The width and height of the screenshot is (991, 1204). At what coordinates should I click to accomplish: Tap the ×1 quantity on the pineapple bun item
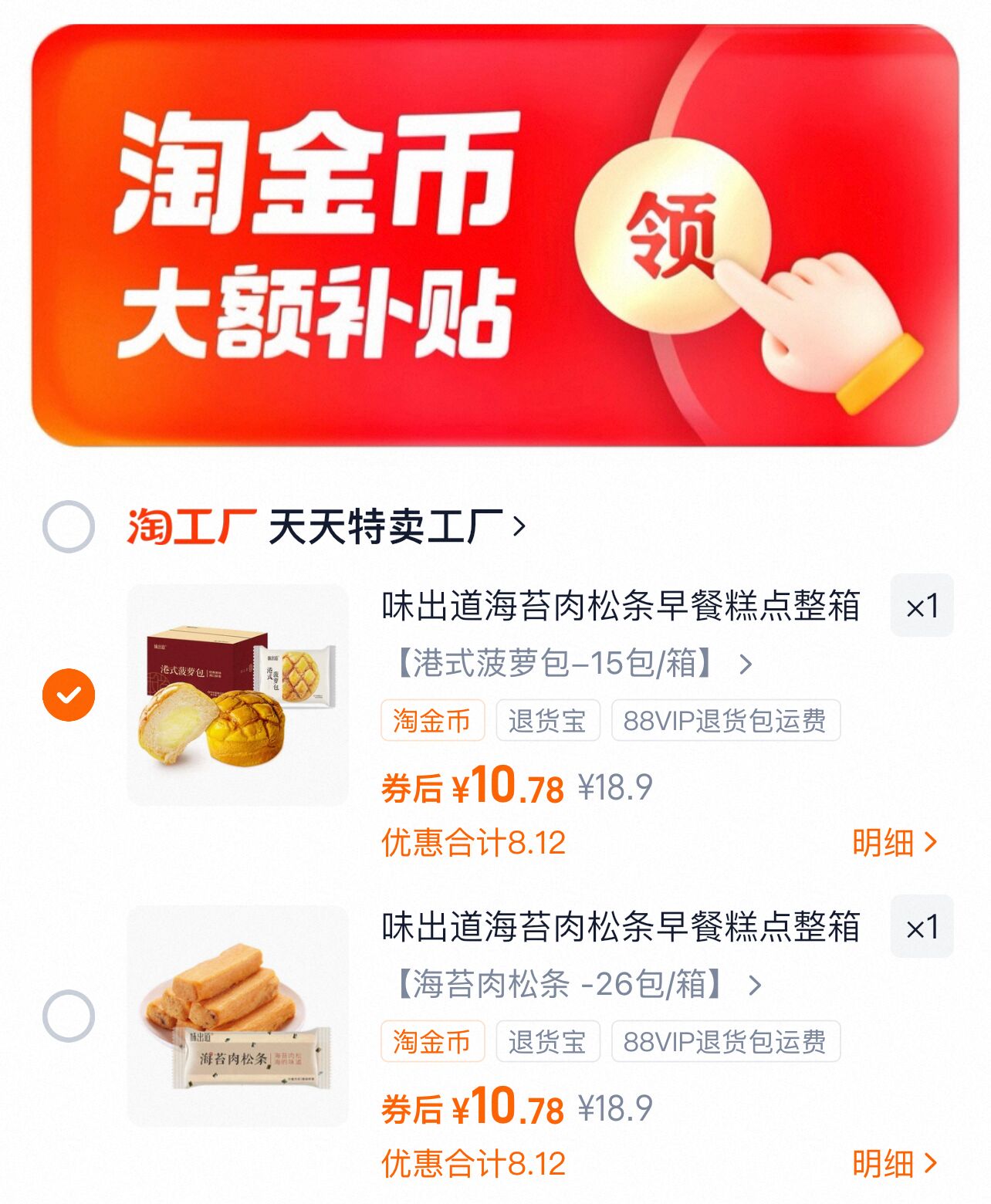pyautogui.click(x=923, y=609)
